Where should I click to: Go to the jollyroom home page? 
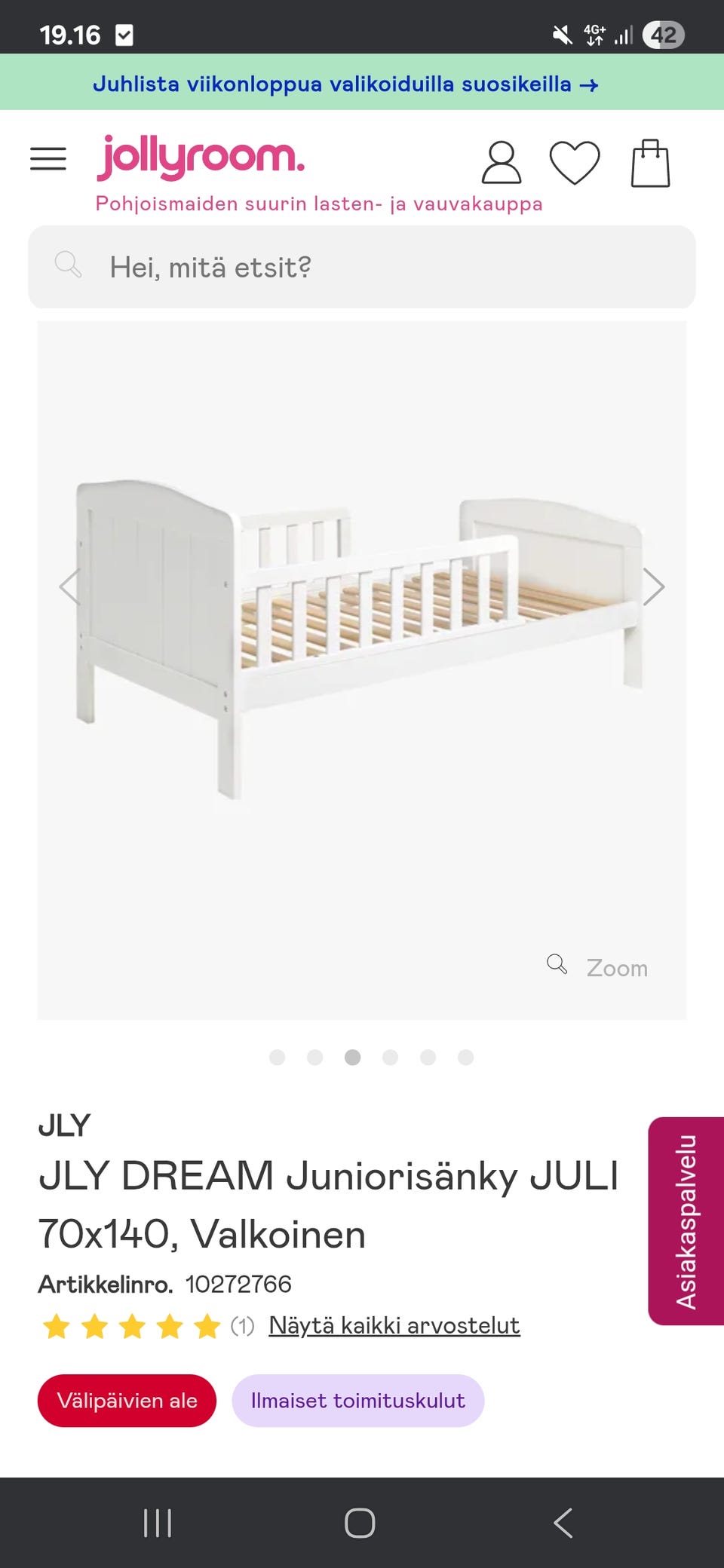[x=201, y=158]
